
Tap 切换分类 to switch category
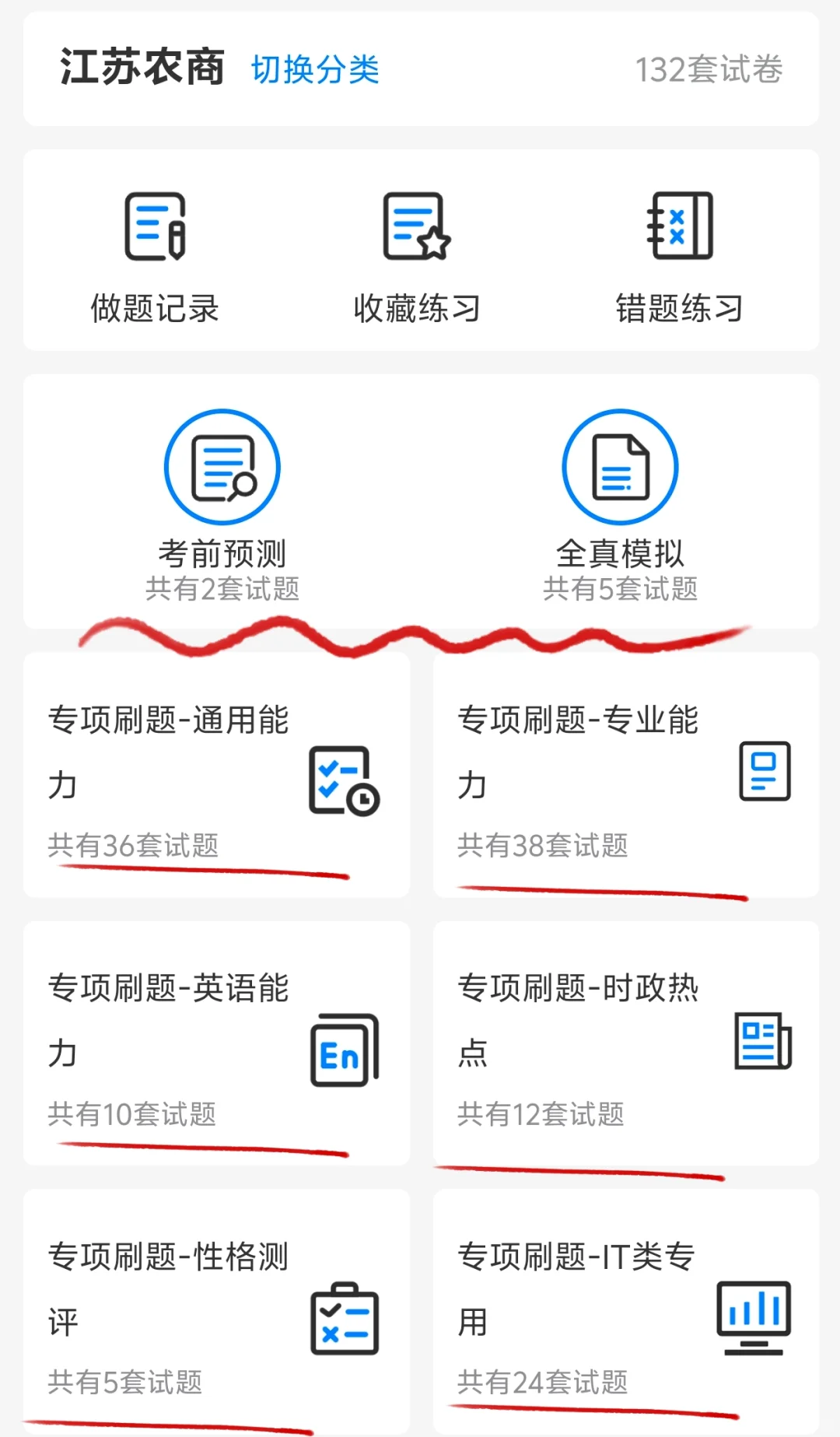pyautogui.click(x=315, y=69)
